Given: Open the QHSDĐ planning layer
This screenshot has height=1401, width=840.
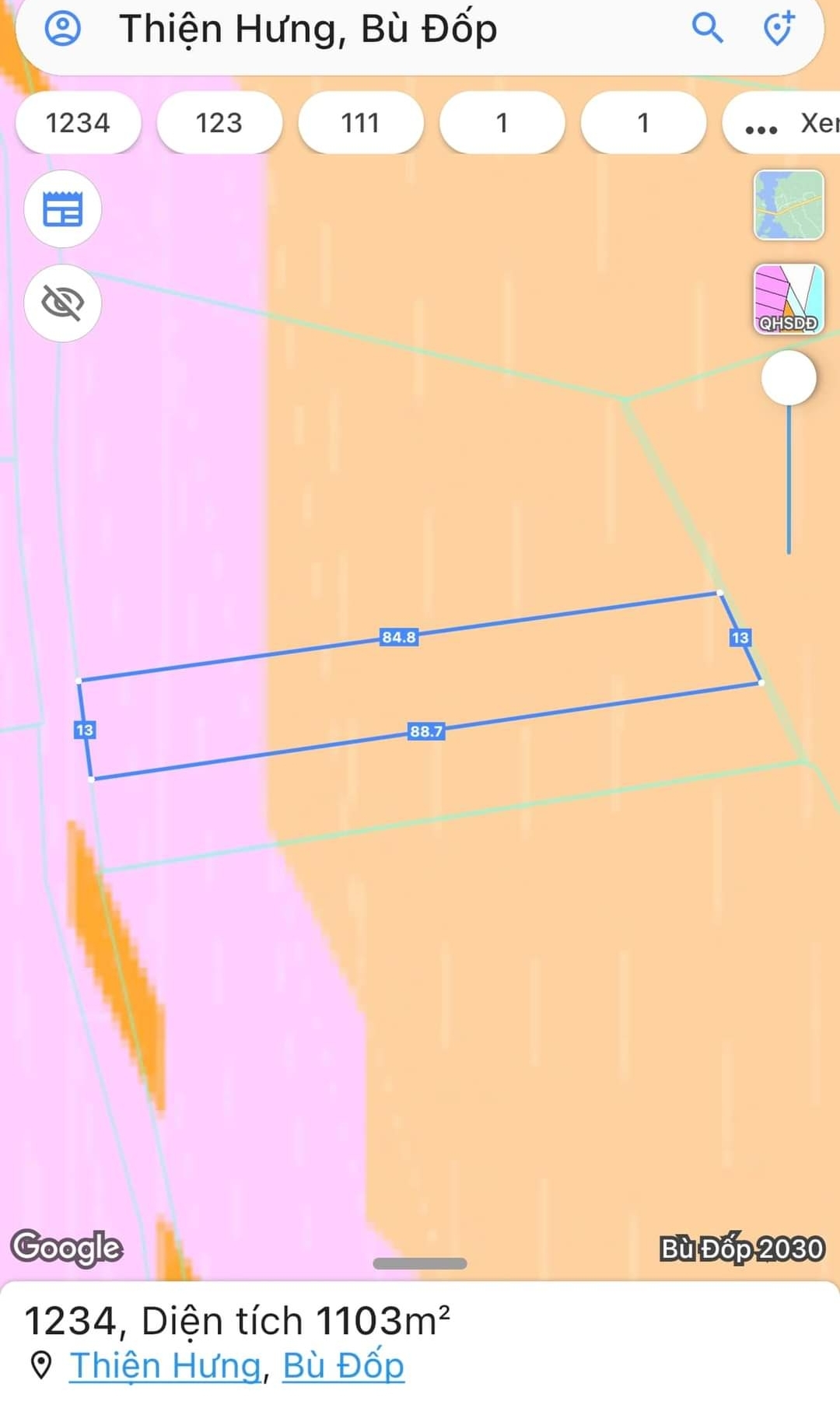Looking at the screenshot, I should pyautogui.click(x=789, y=299).
